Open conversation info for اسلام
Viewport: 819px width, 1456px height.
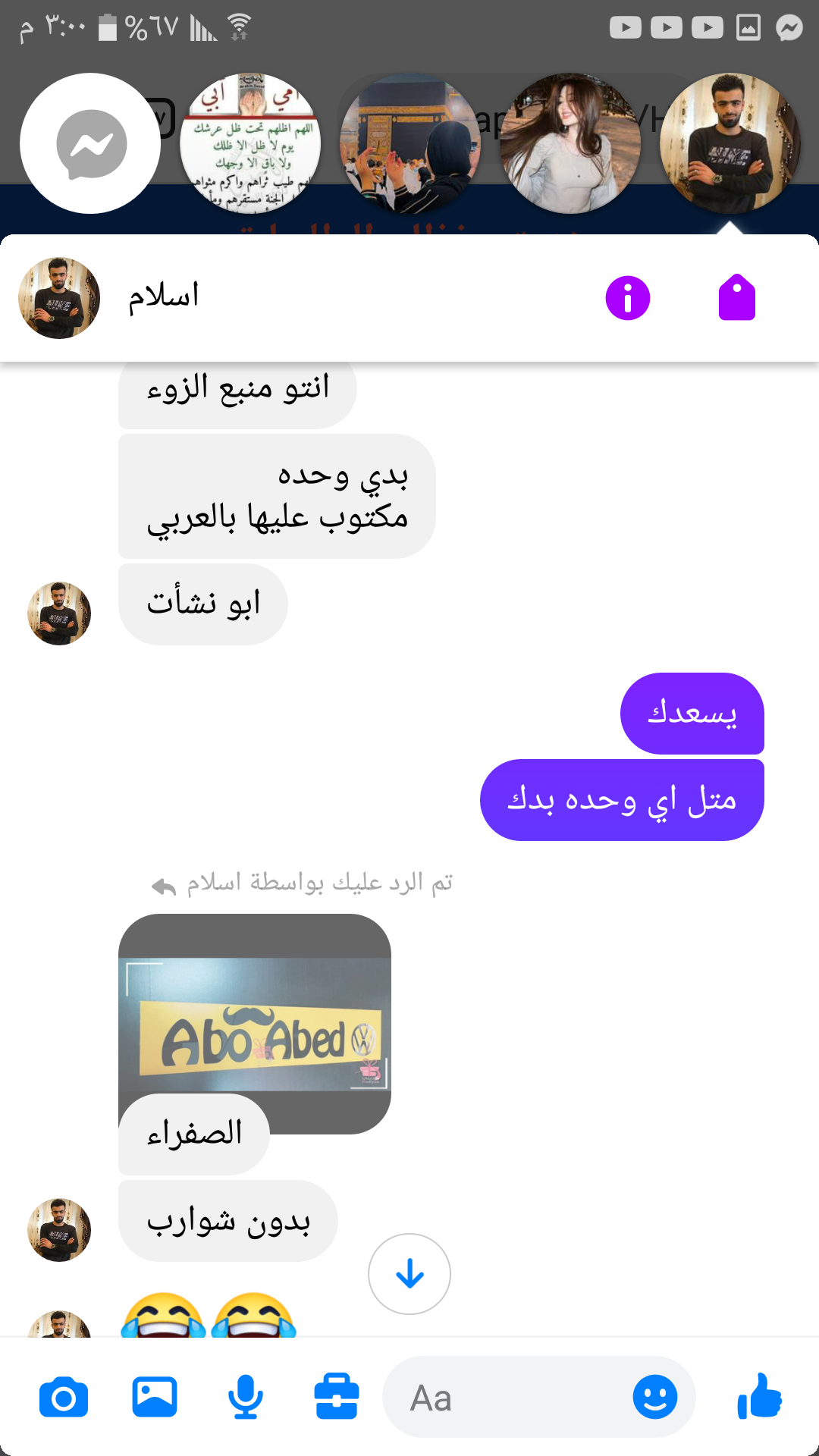(x=627, y=298)
